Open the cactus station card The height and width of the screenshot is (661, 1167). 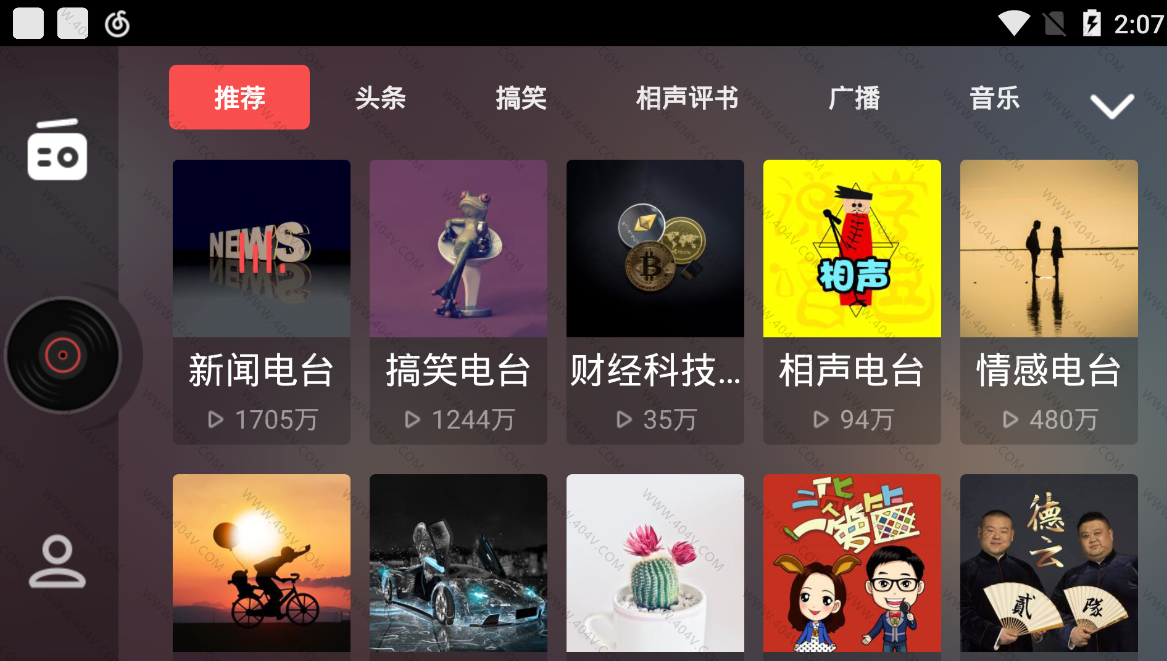[655, 565]
